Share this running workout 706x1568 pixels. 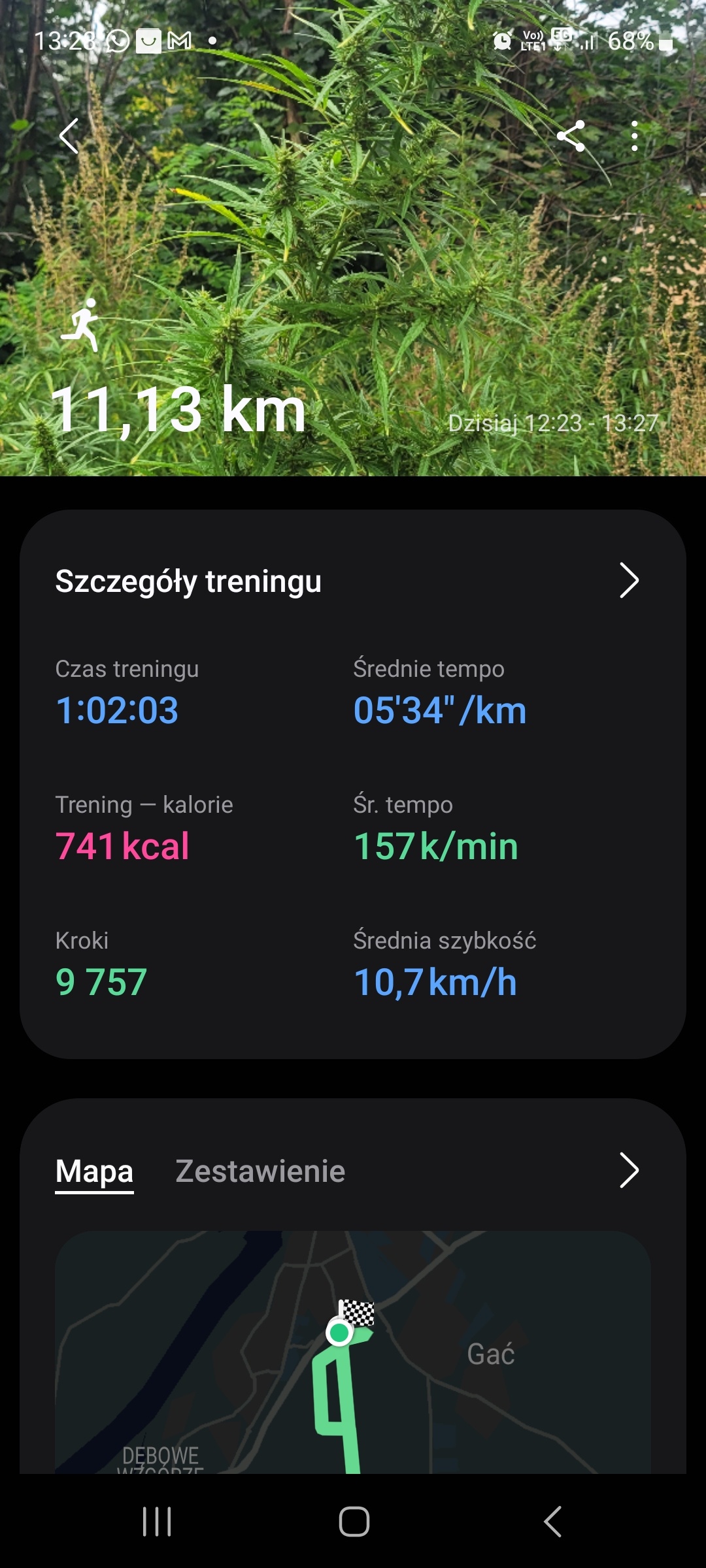coord(571,136)
